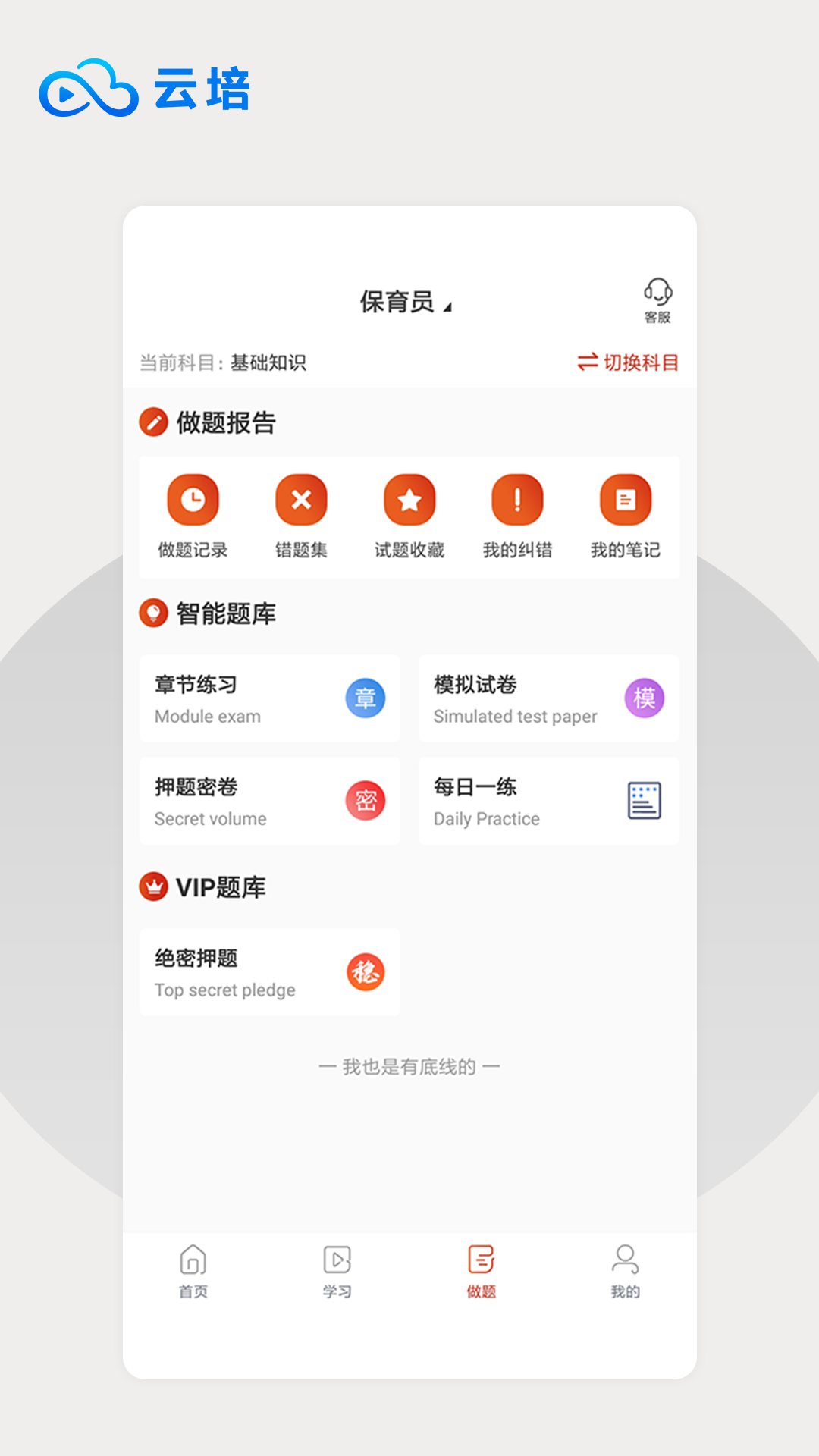Viewport: 819px width, 1456px height.
Task: Open 模拟试卷 Simulated test paper
Action: pos(548,698)
